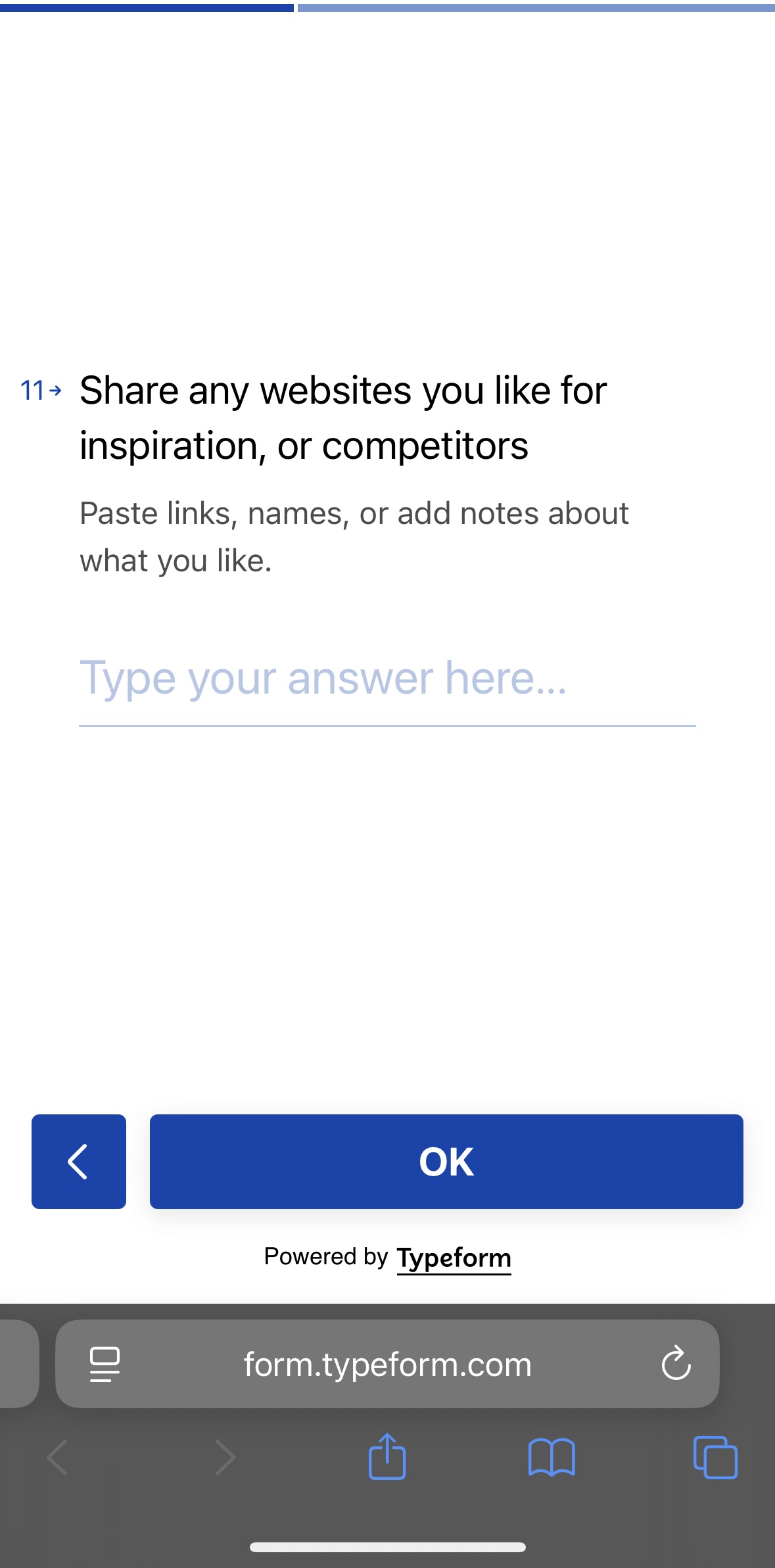Confirm answer with the OK button
The width and height of the screenshot is (775, 1568).
coord(446,1161)
